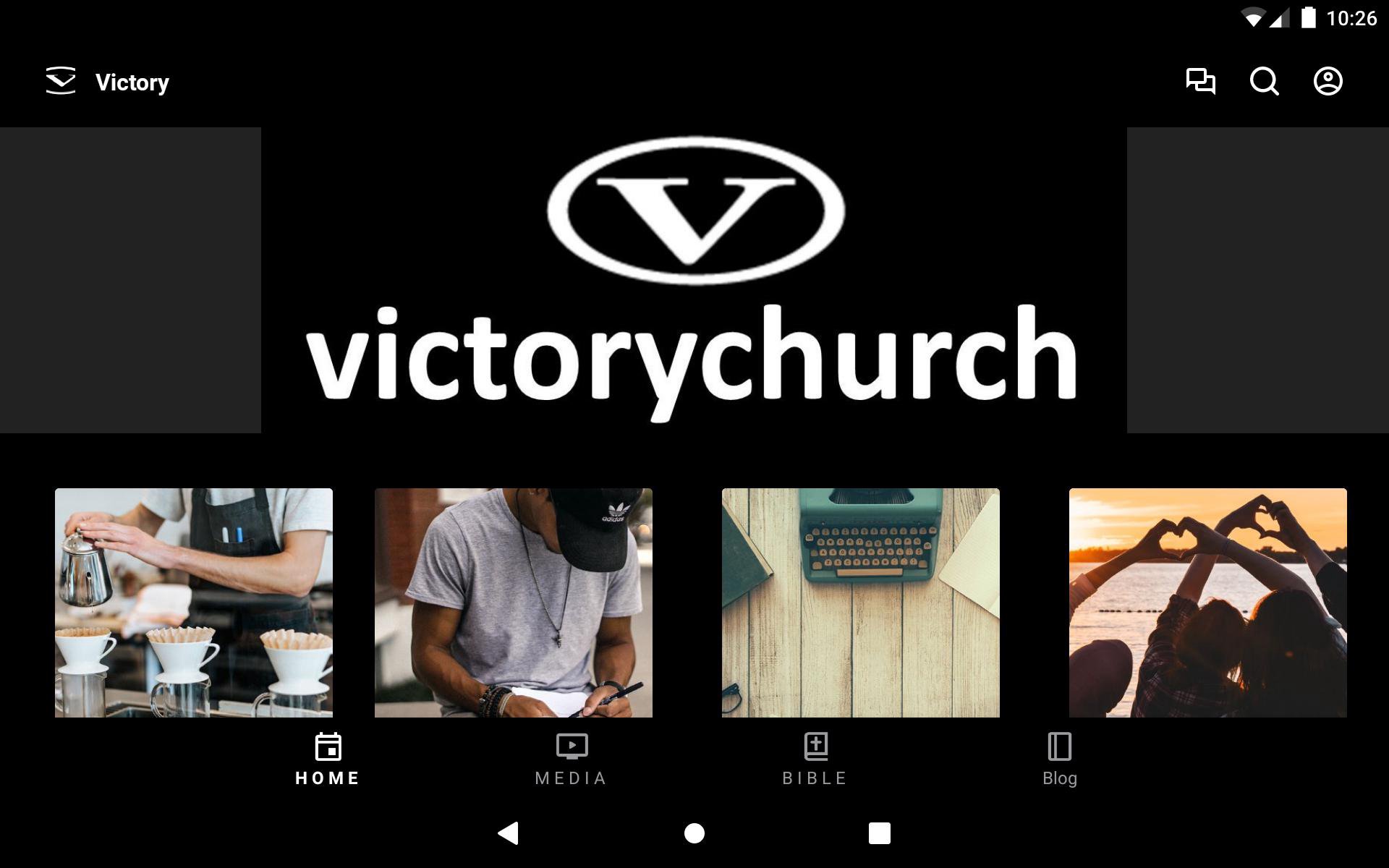Open the sunset heart hands tile
The width and height of the screenshot is (1389, 868).
click(x=1207, y=603)
